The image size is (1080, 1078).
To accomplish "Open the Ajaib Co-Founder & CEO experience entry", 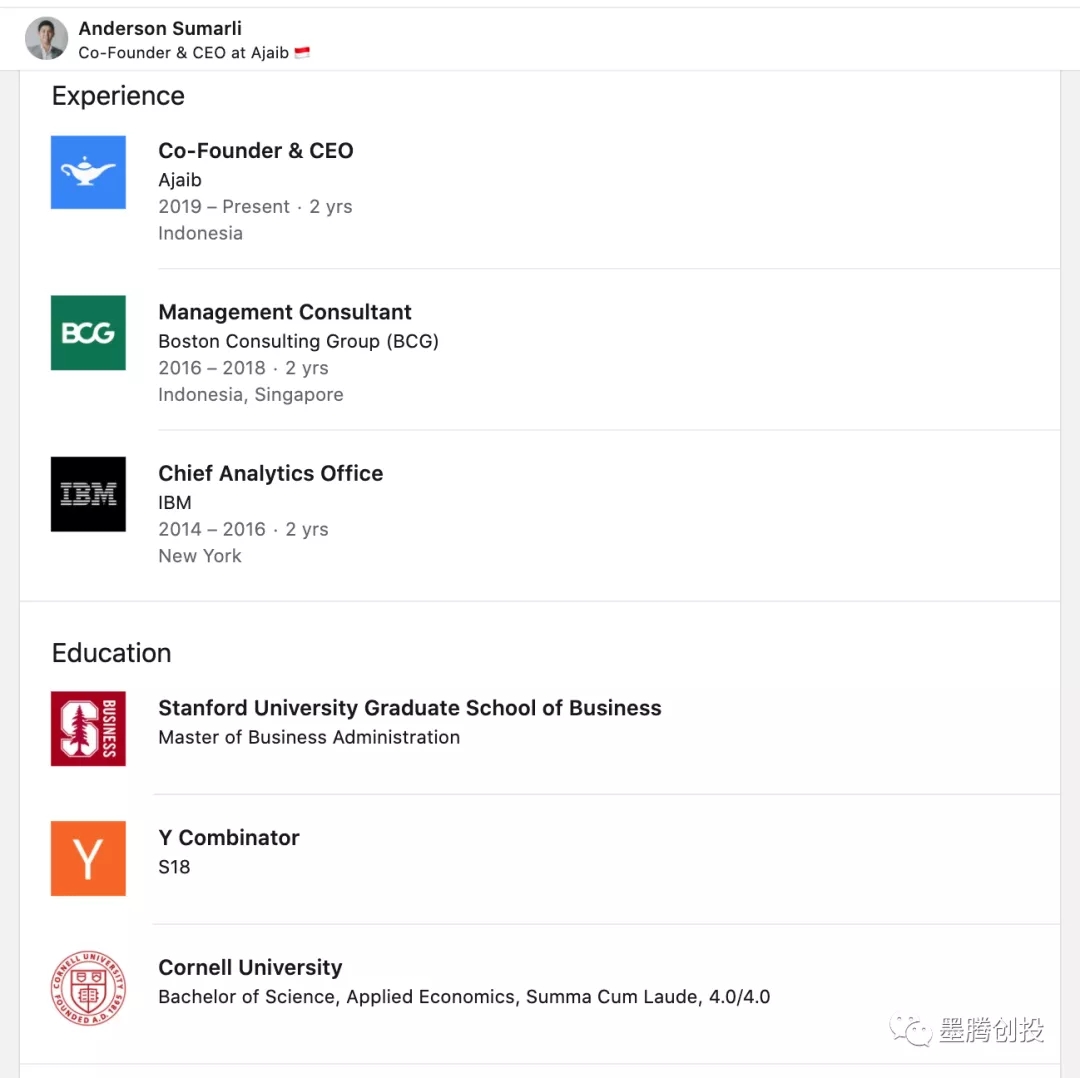I will click(255, 151).
